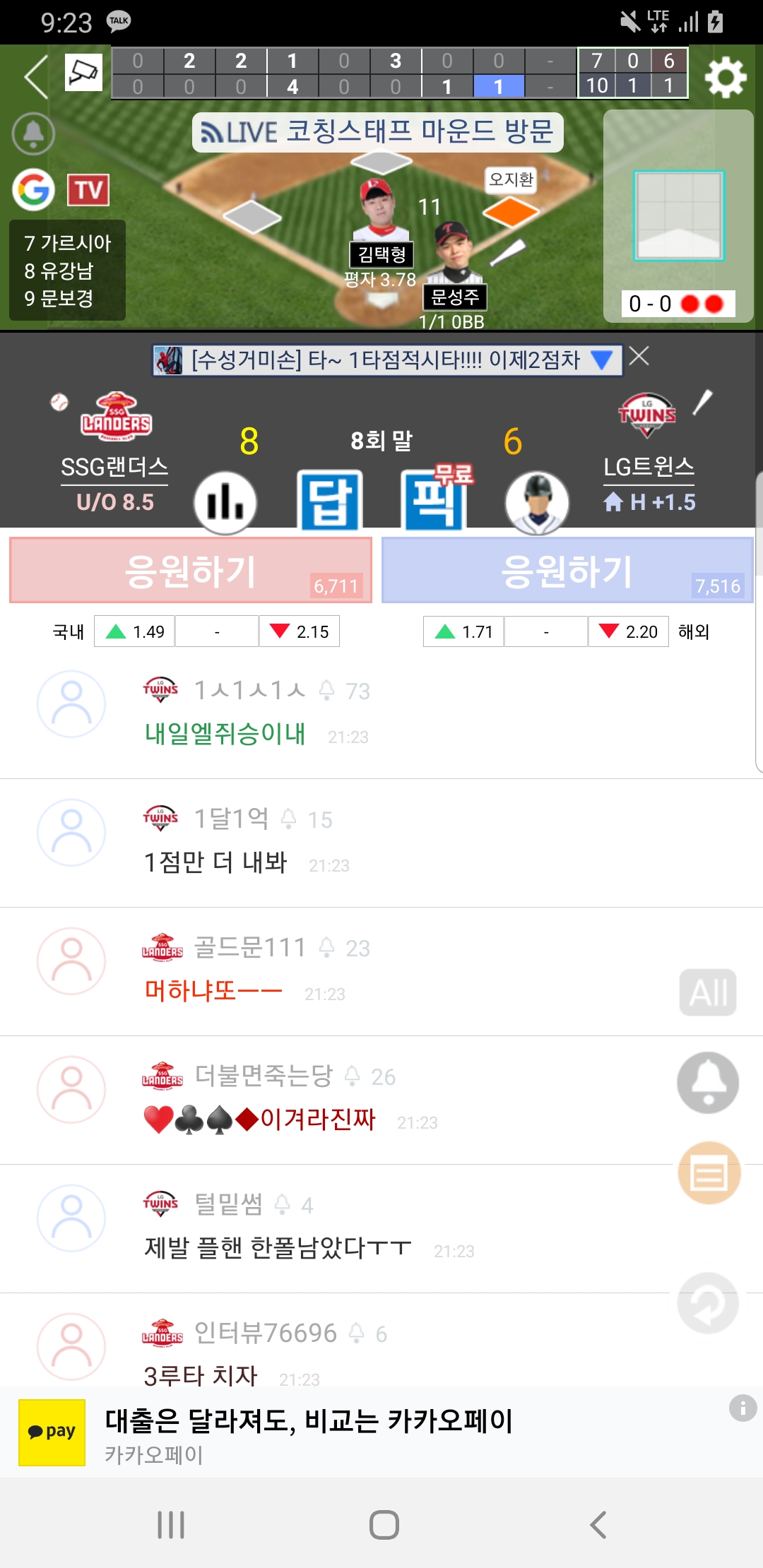This screenshot has width=763, height=1568.
Task: Open the orange chat list floating button
Action: pyautogui.click(x=709, y=1173)
